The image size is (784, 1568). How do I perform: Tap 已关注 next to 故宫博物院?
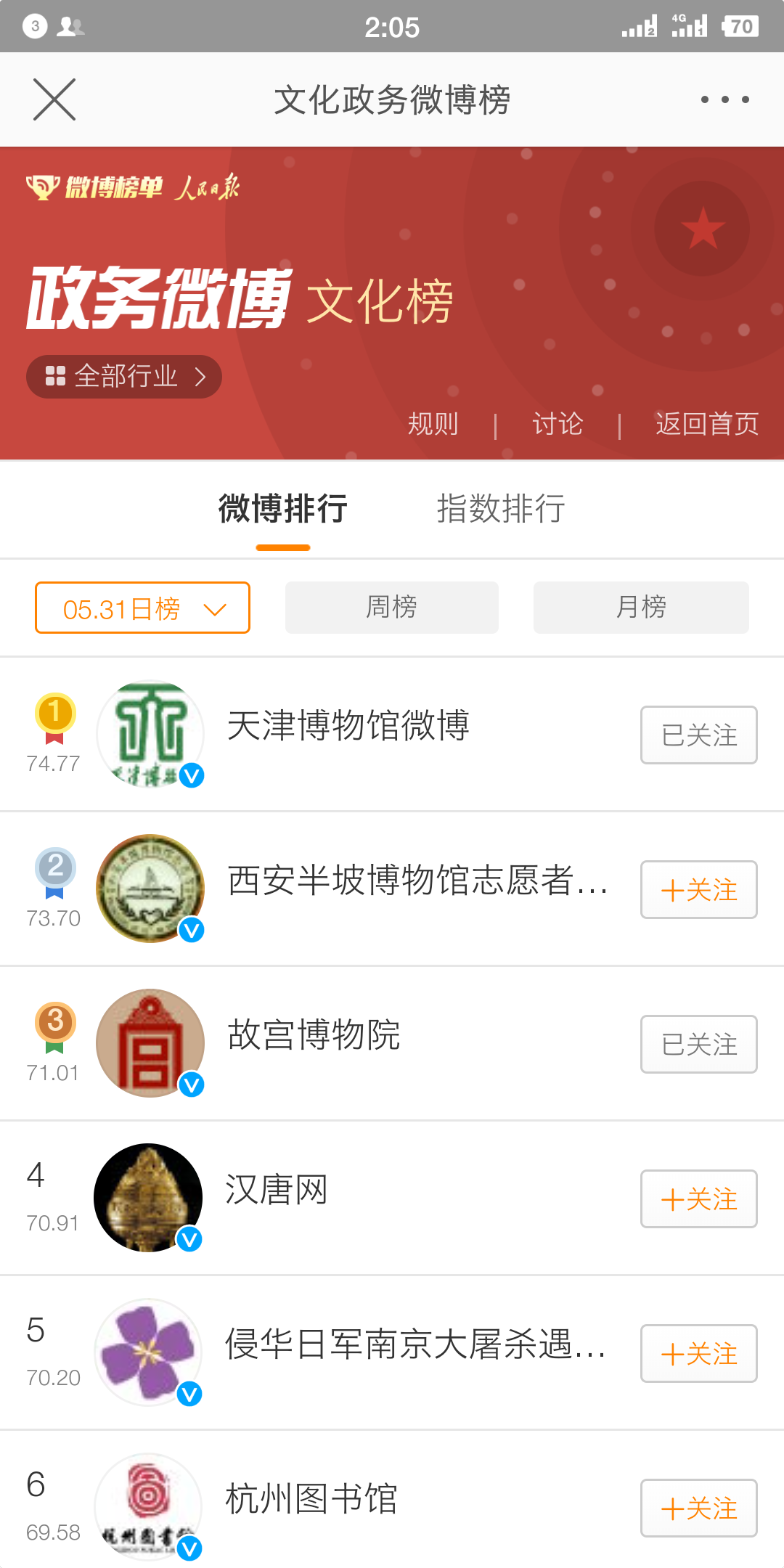pyautogui.click(x=698, y=1045)
